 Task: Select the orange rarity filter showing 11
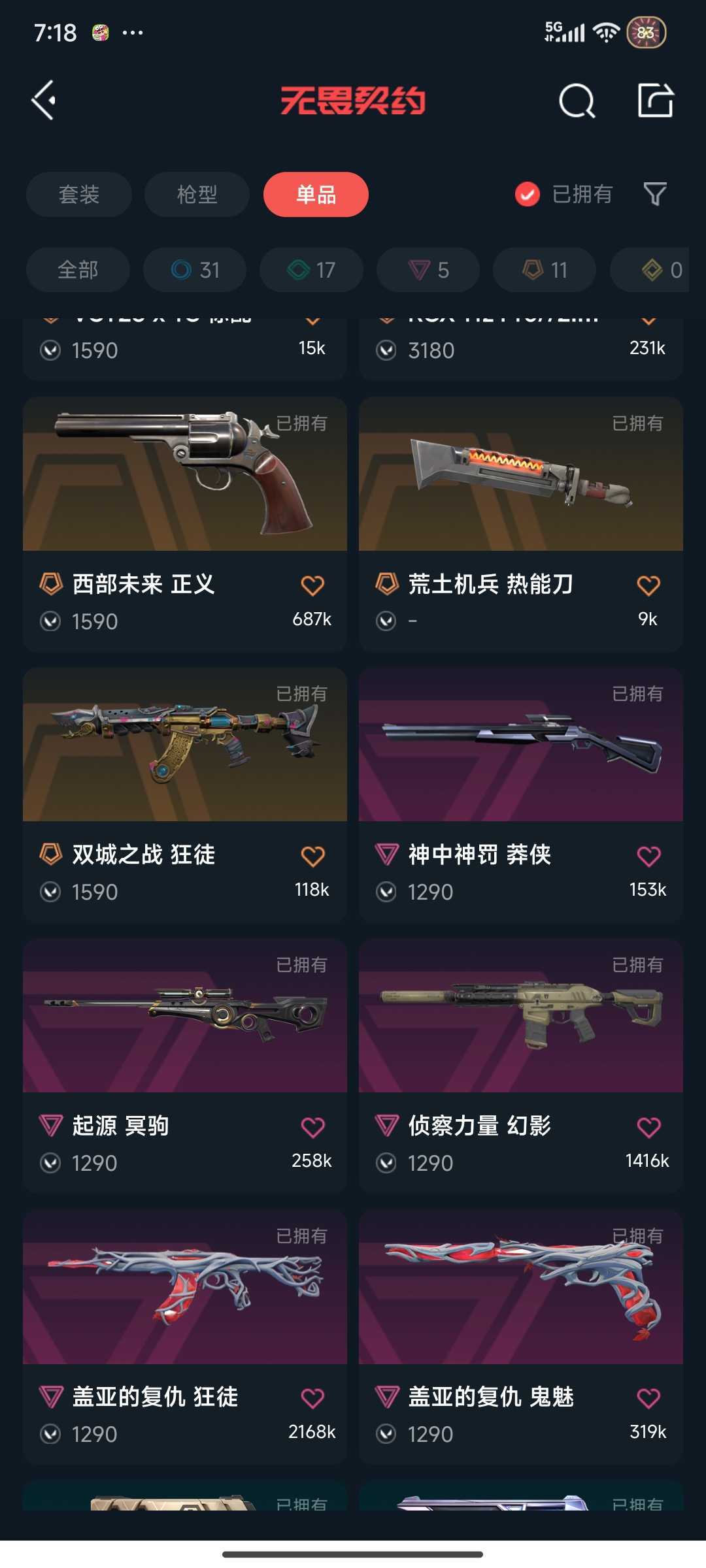tap(543, 270)
